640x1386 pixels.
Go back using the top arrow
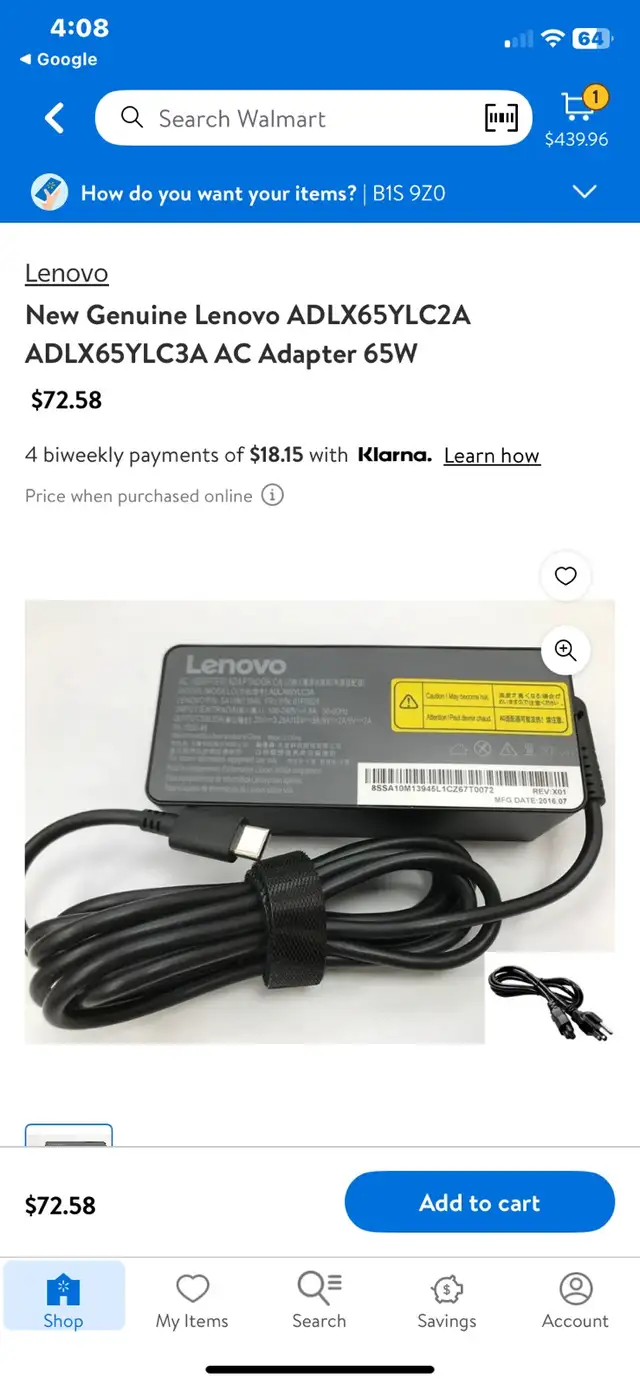(x=55, y=118)
